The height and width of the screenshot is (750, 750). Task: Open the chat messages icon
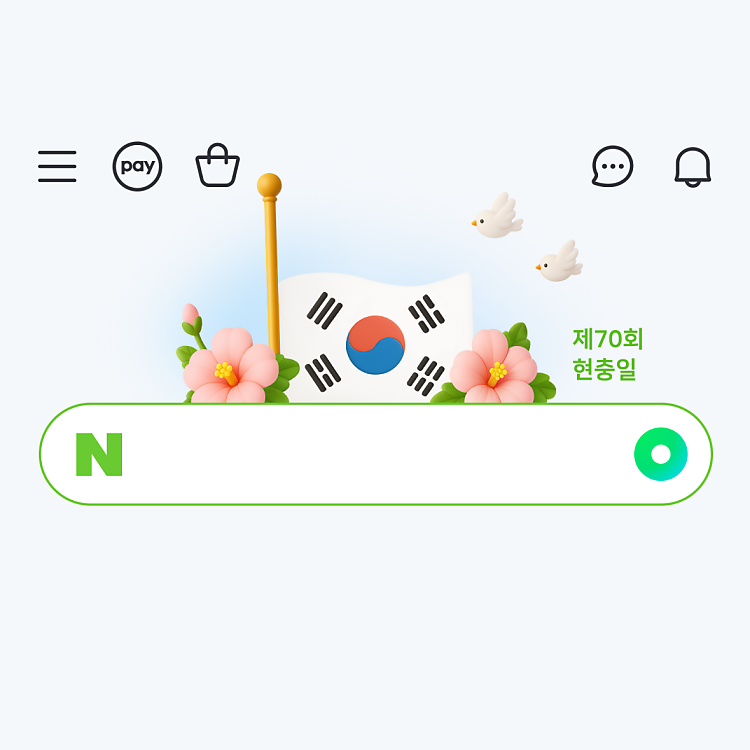[612, 166]
